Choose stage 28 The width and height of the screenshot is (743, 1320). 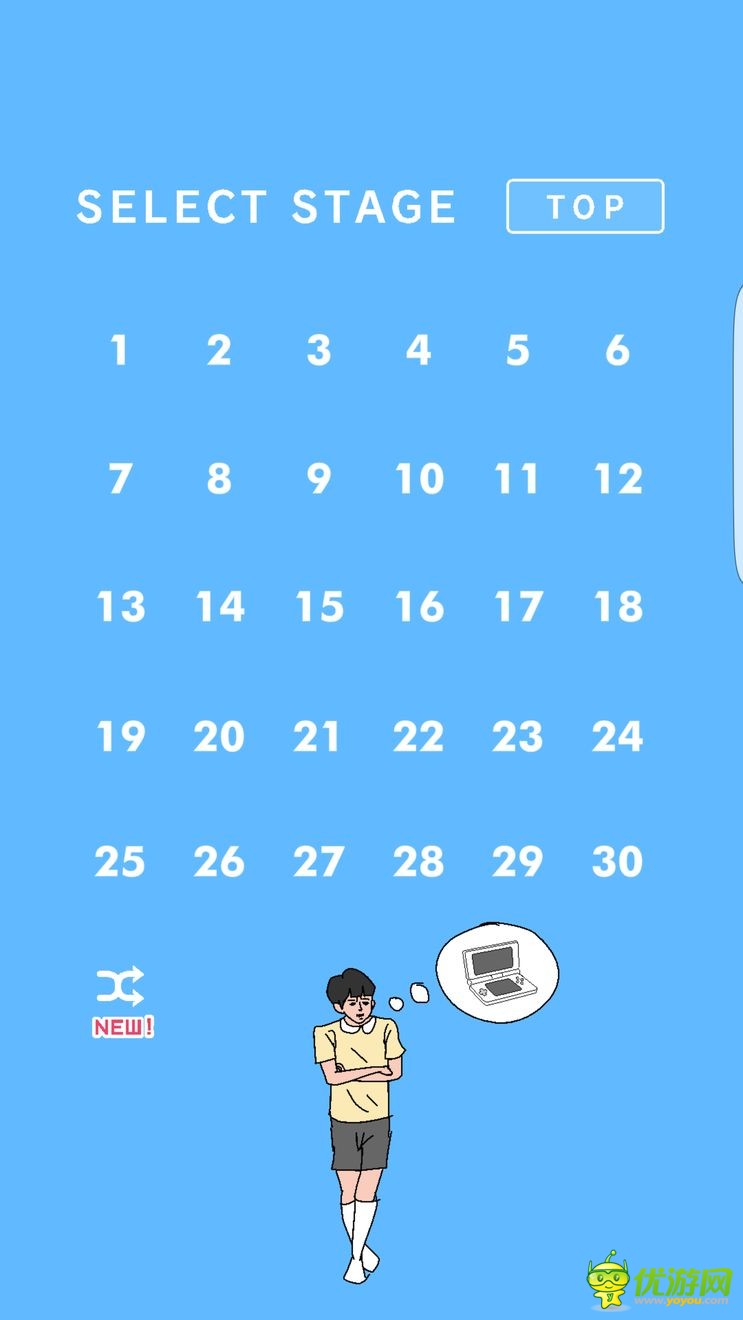click(418, 862)
